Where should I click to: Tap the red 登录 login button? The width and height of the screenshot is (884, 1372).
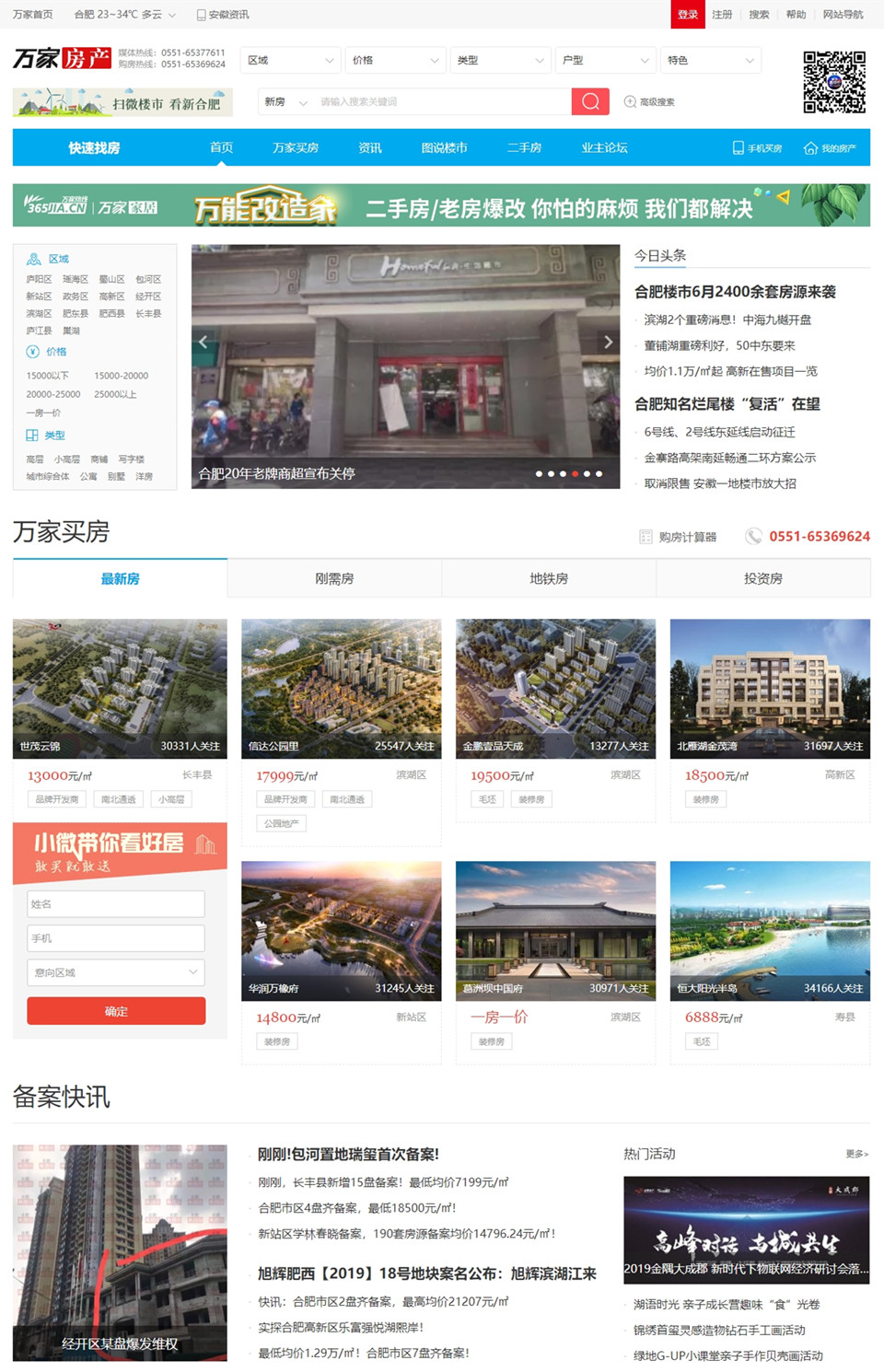tap(688, 14)
